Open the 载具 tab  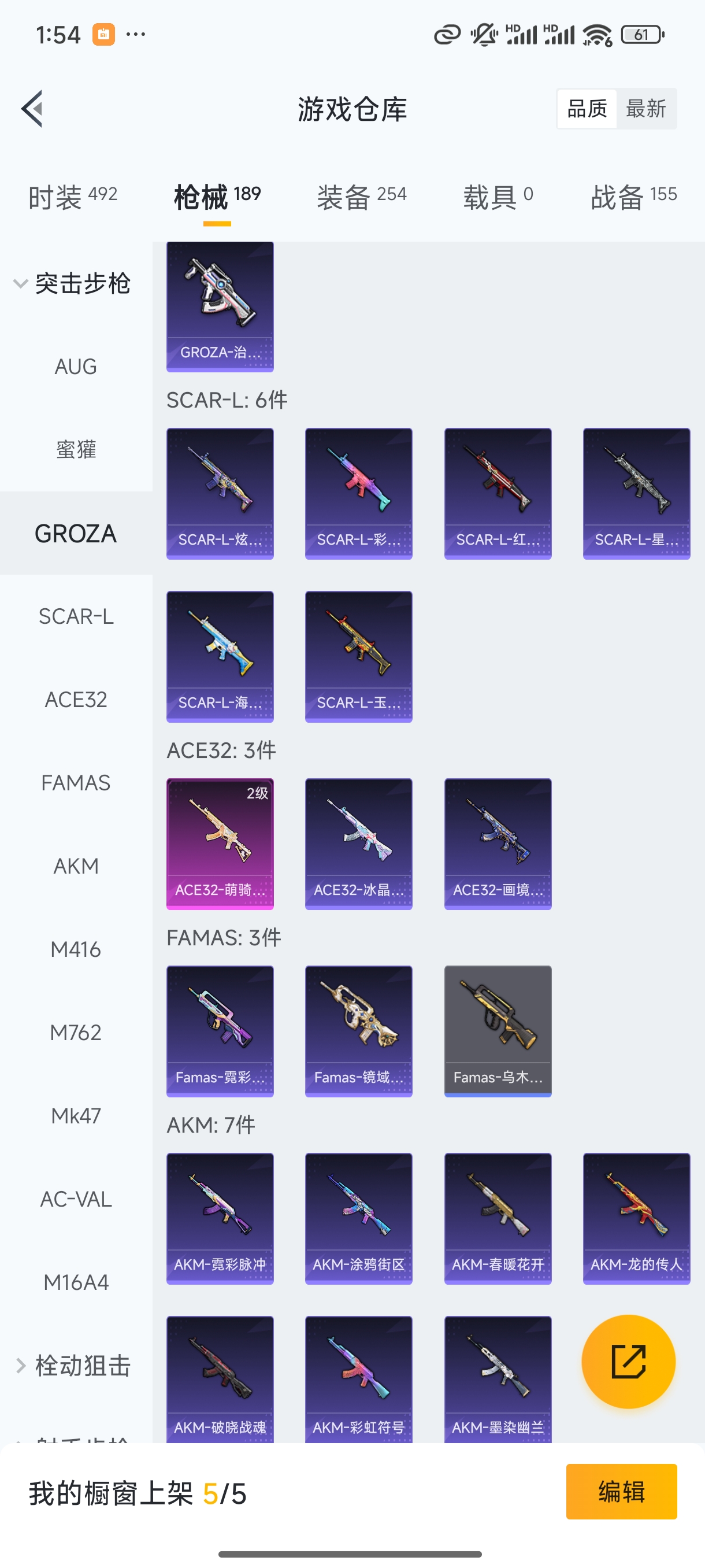coord(498,197)
